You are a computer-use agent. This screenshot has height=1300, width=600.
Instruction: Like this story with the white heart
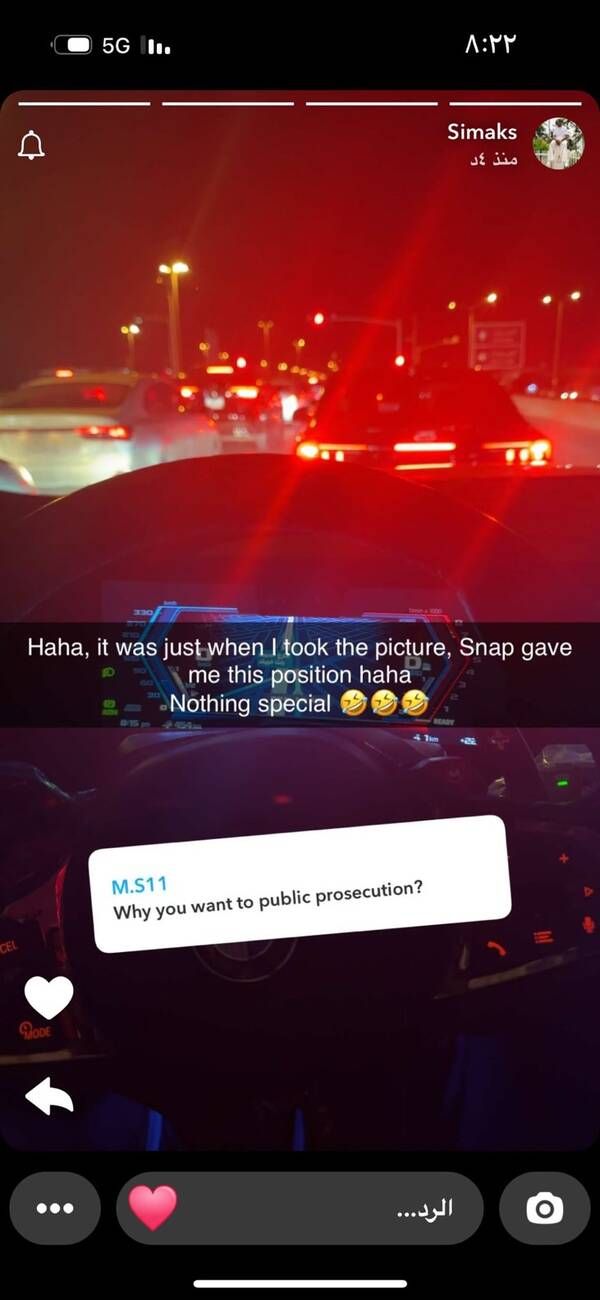[x=49, y=997]
